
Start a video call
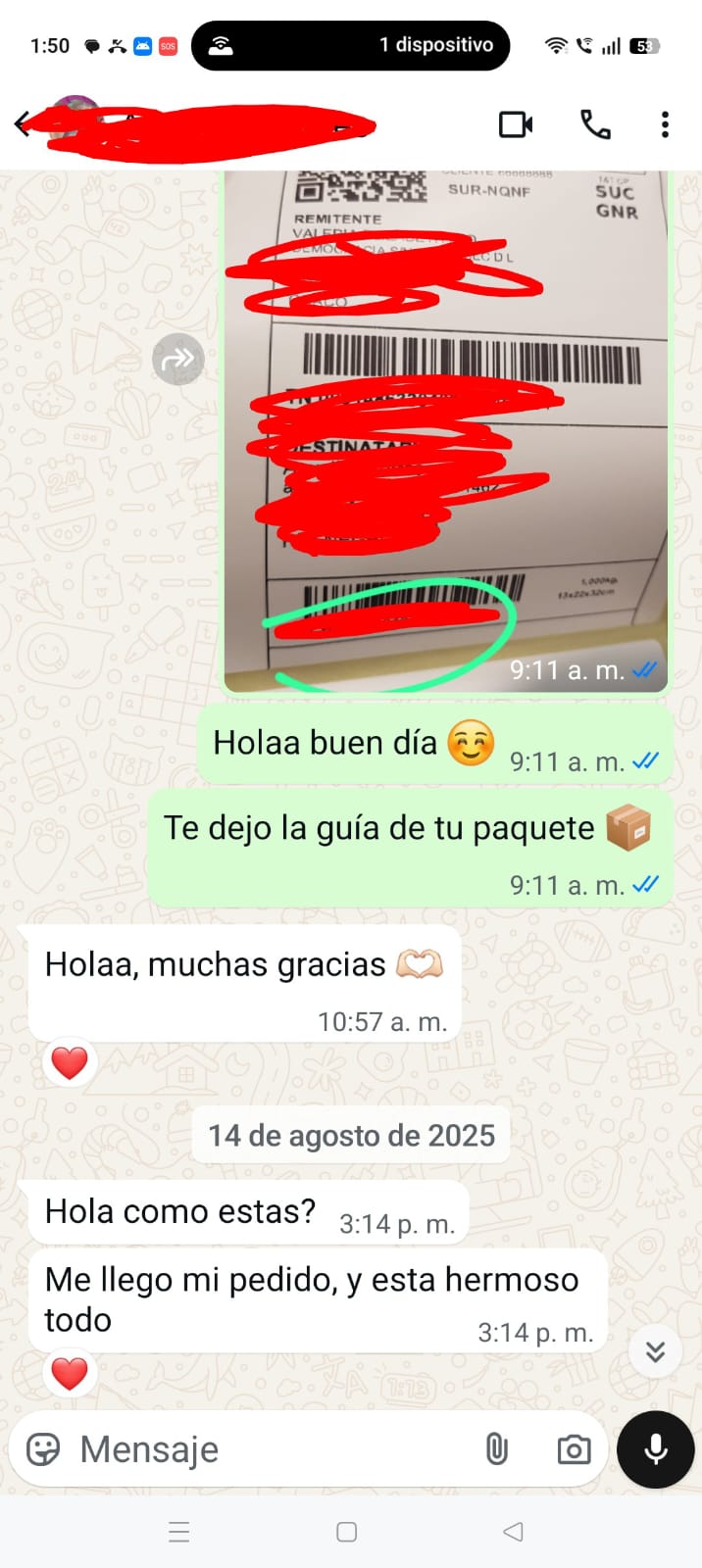pos(516,124)
